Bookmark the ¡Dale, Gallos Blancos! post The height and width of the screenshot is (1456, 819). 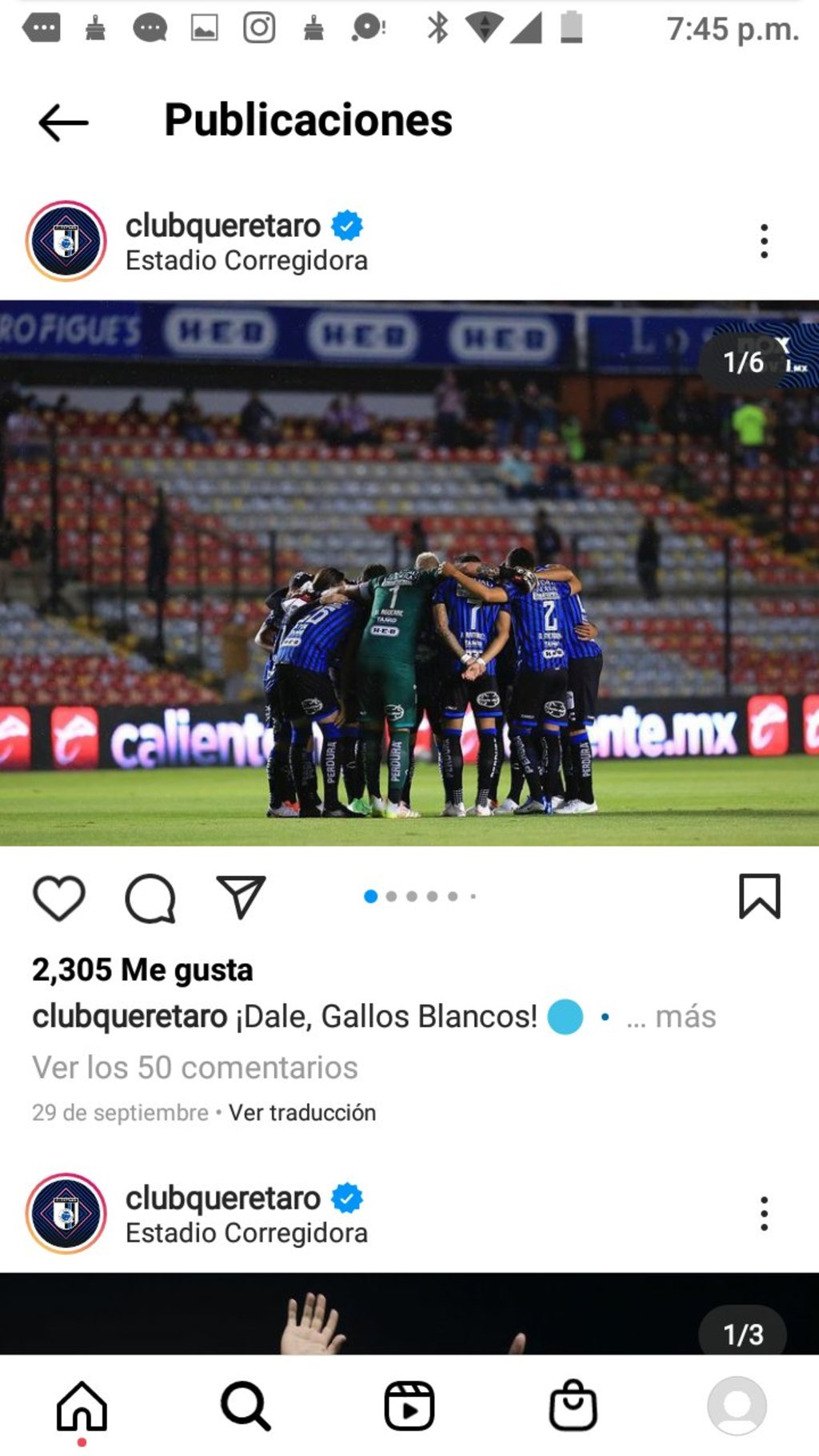tap(759, 897)
